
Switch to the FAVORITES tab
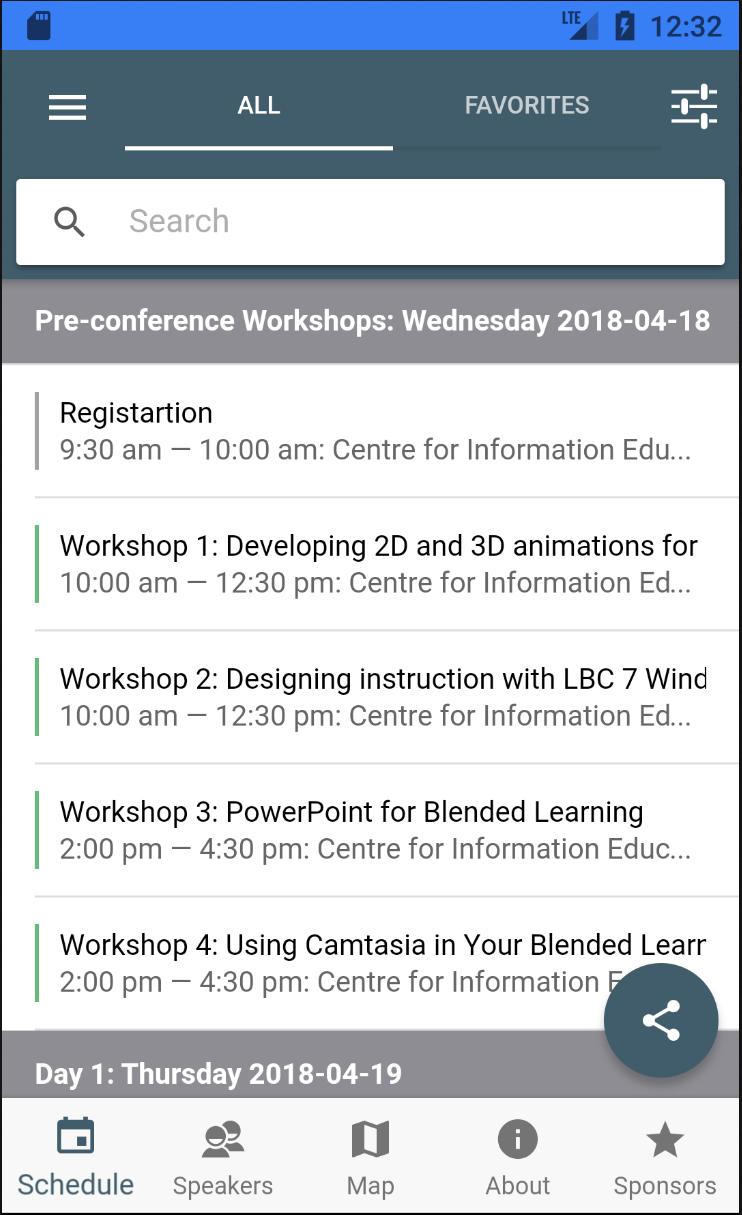[x=527, y=105]
